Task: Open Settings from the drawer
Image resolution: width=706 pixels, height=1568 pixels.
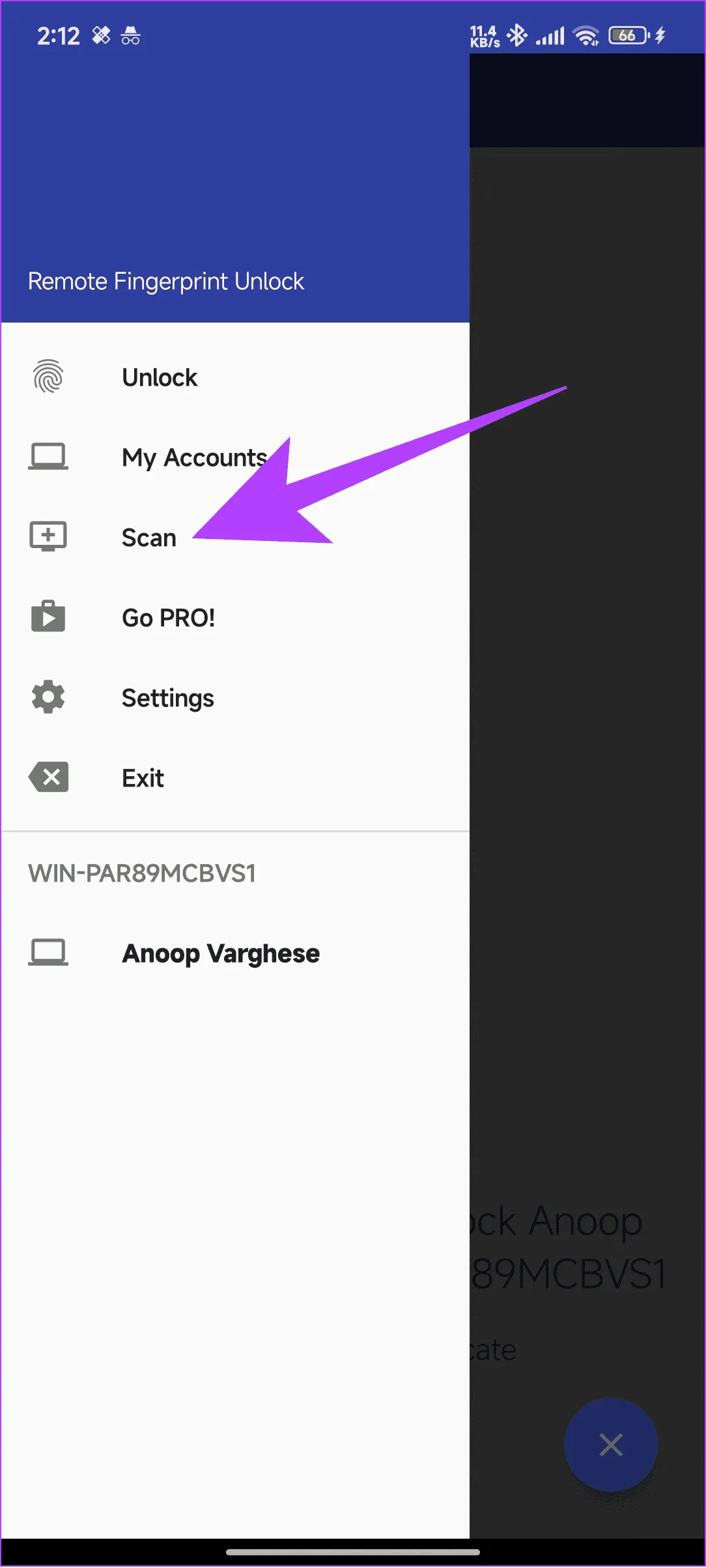Action: (x=167, y=698)
